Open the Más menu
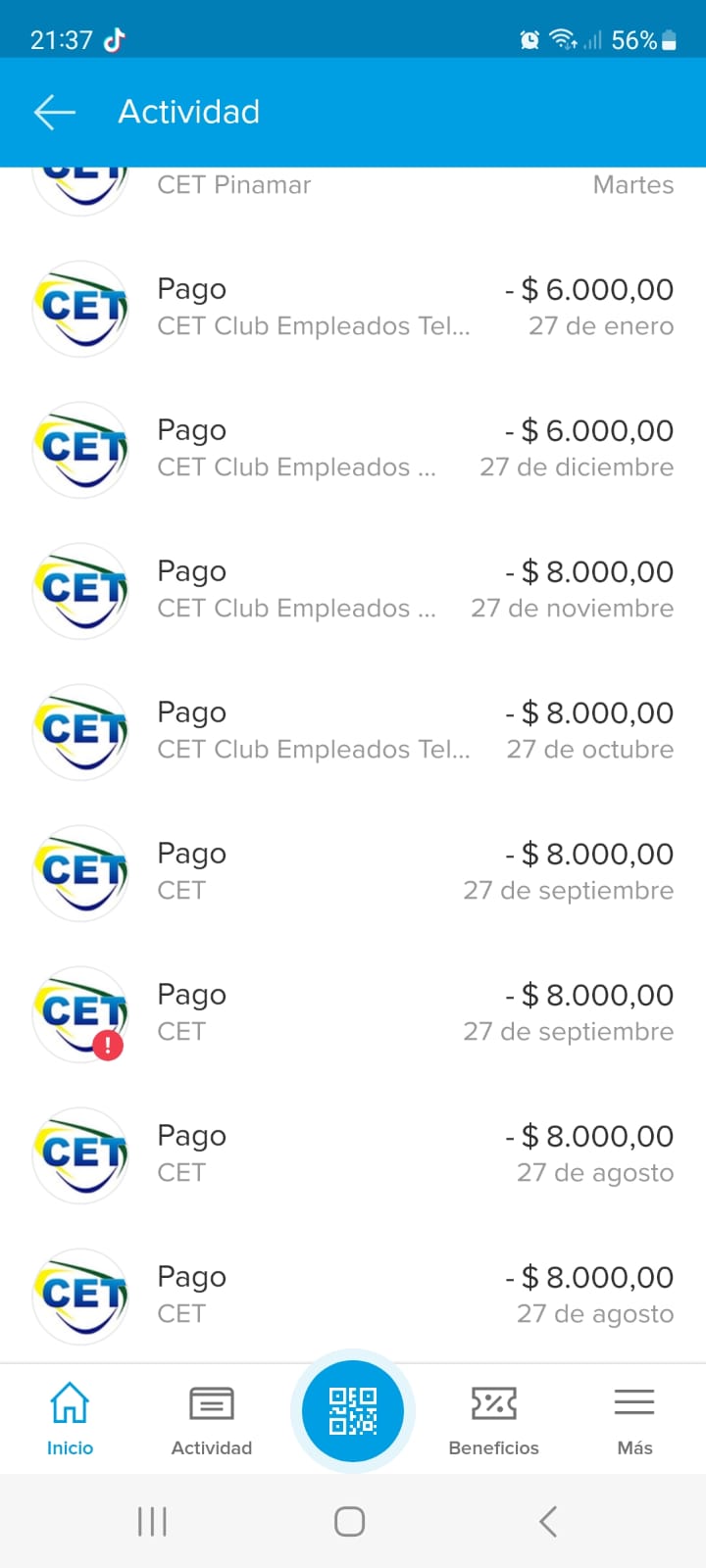 tap(634, 1418)
